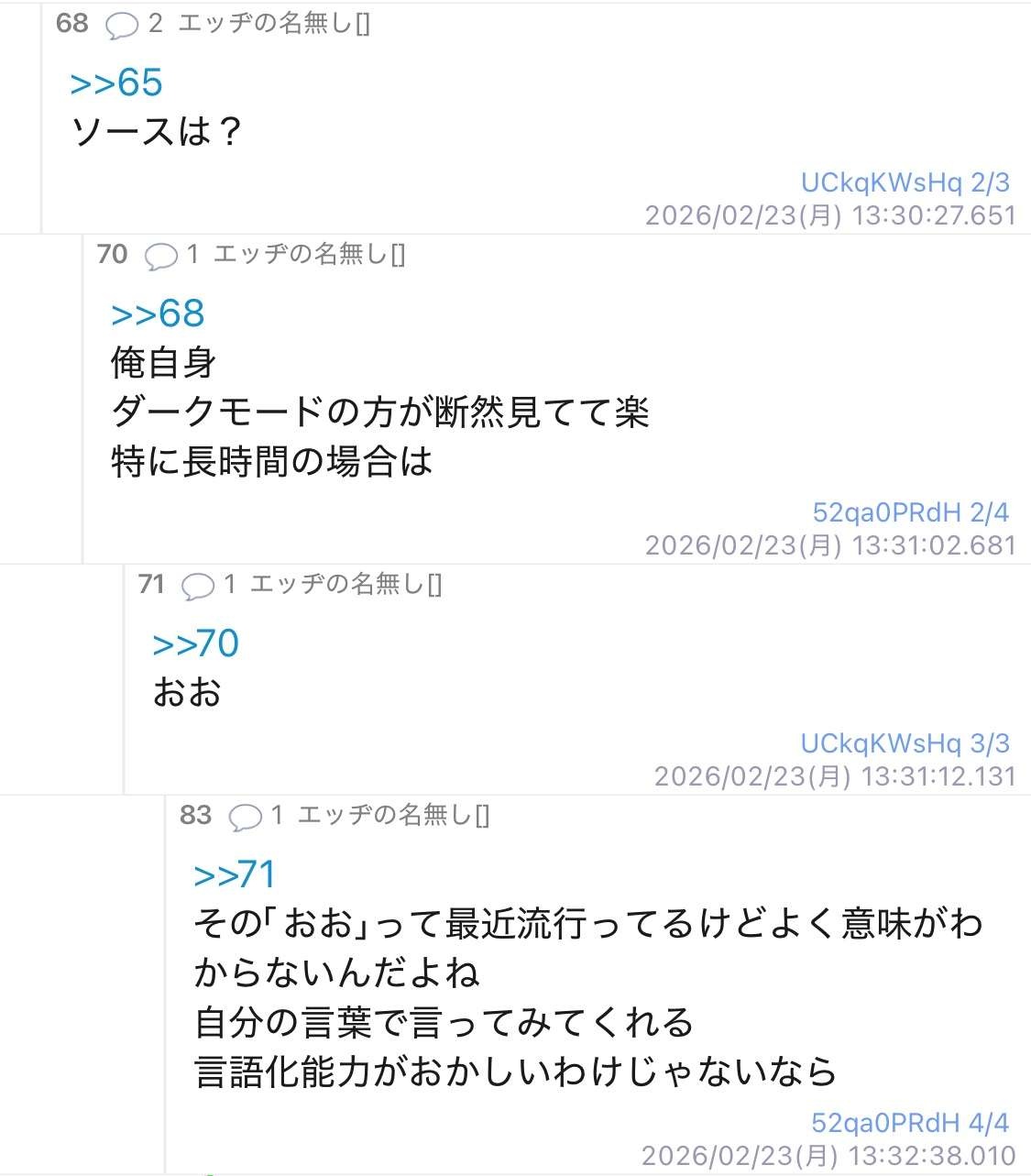This screenshot has width=1031, height=1176.
Task: Show posts by ID UCkqKWsHq 2/3
Action: [905, 182]
